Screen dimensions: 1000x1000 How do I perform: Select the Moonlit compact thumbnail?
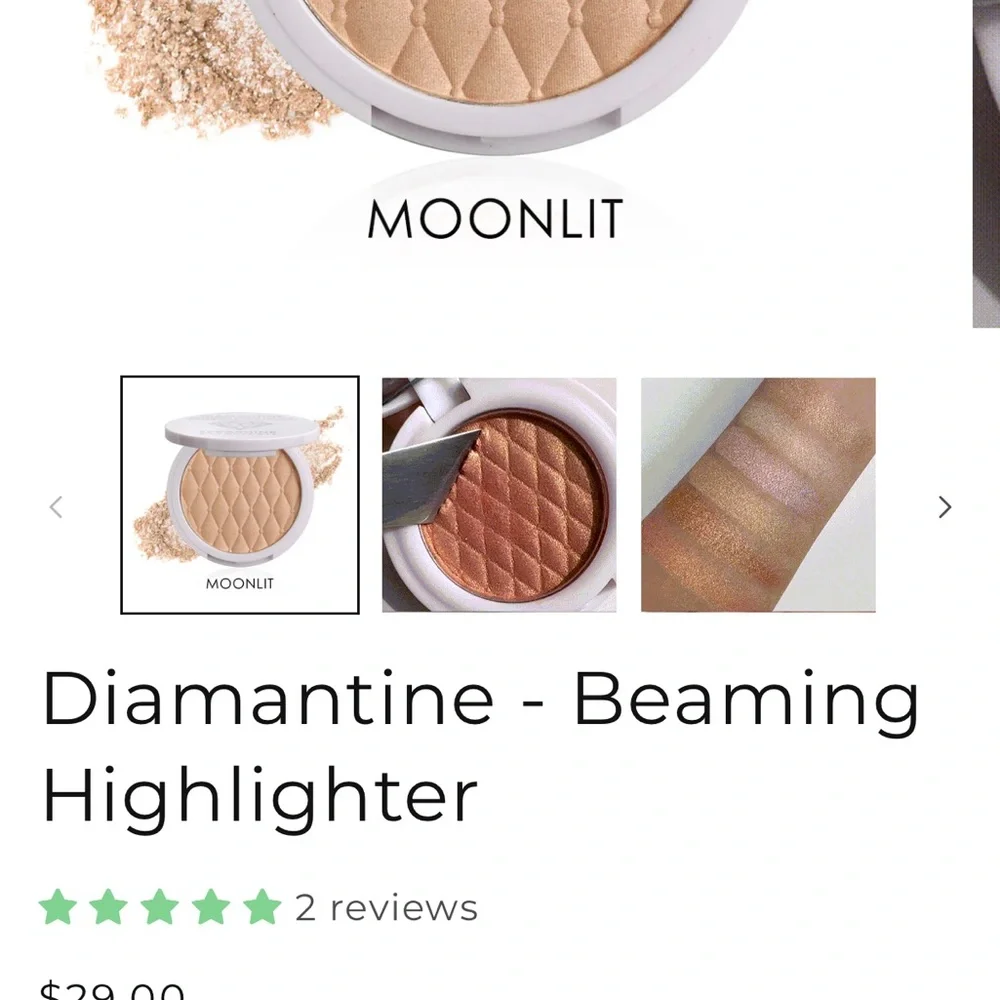point(240,494)
